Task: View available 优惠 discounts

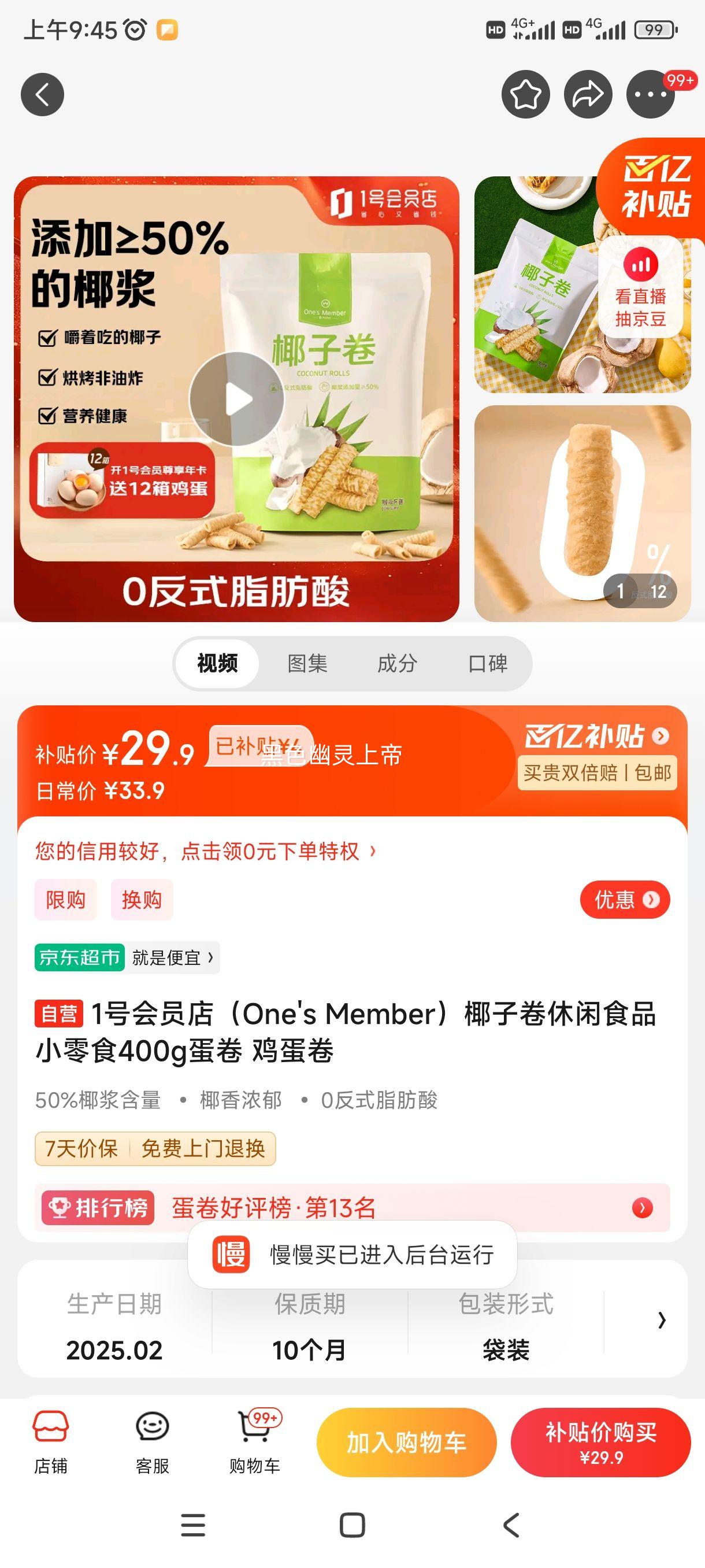Action: (624, 900)
